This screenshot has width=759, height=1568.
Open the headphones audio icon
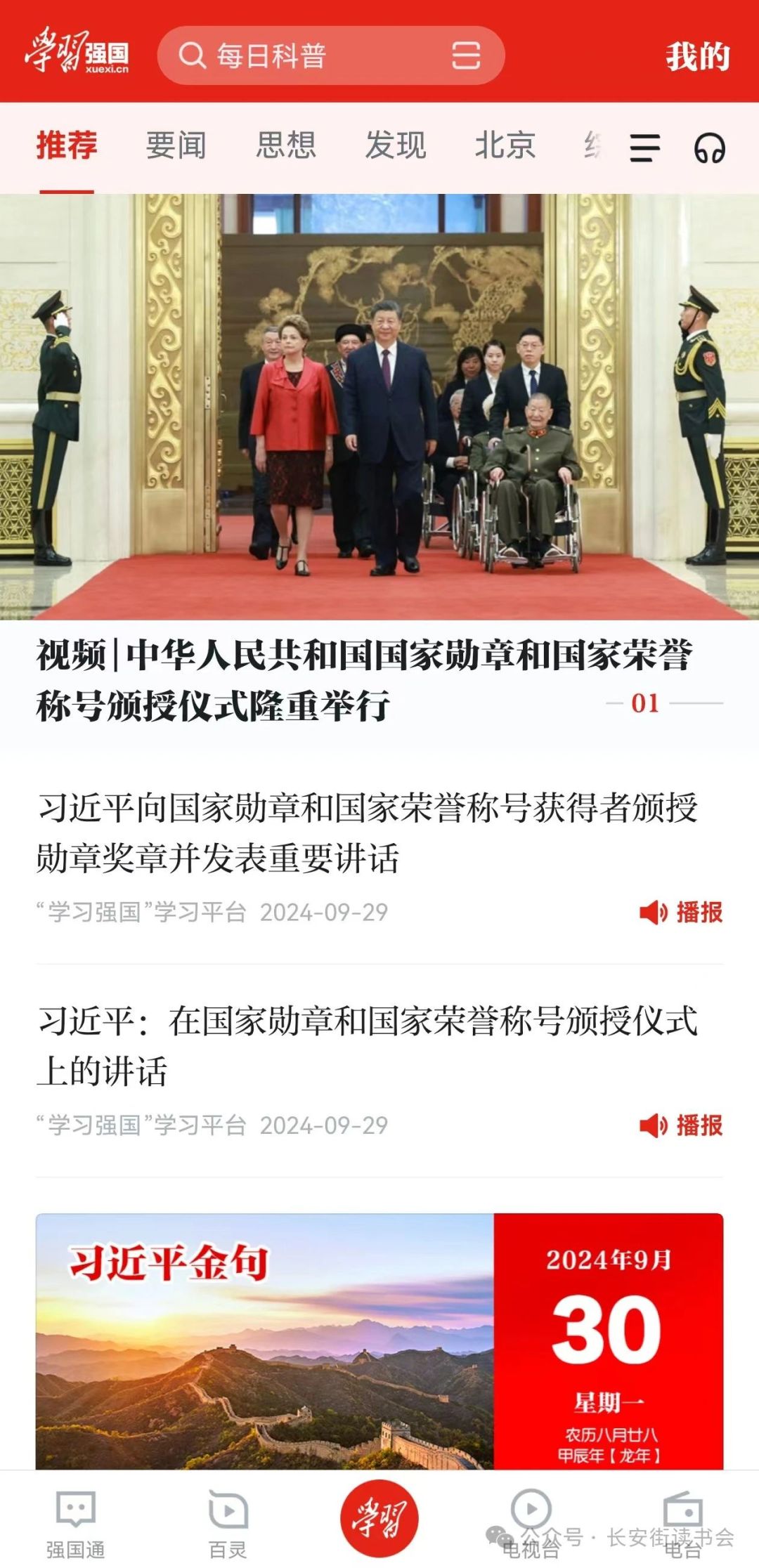click(709, 148)
